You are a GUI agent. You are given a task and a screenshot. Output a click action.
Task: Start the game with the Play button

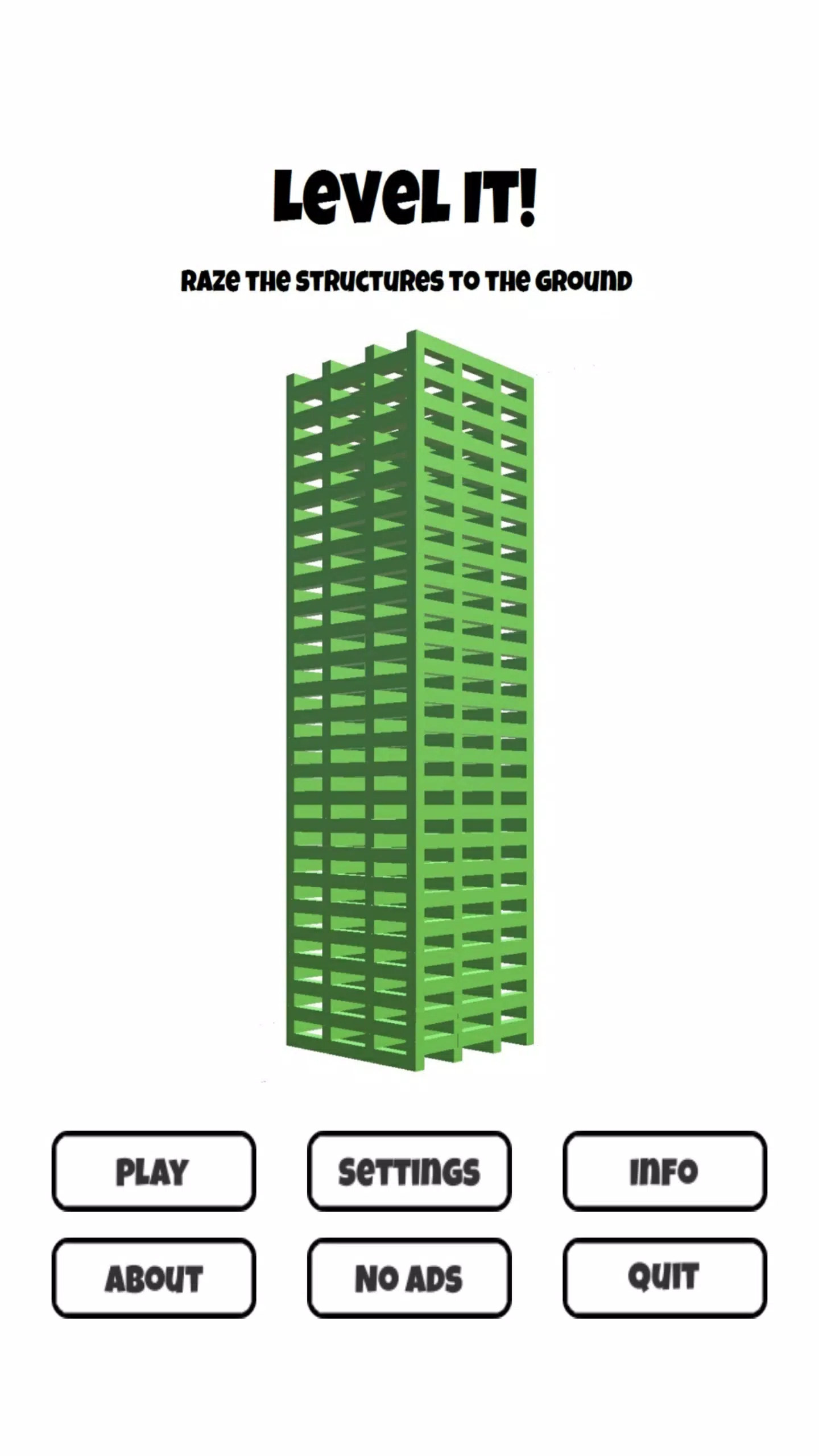coord(154,1172)
